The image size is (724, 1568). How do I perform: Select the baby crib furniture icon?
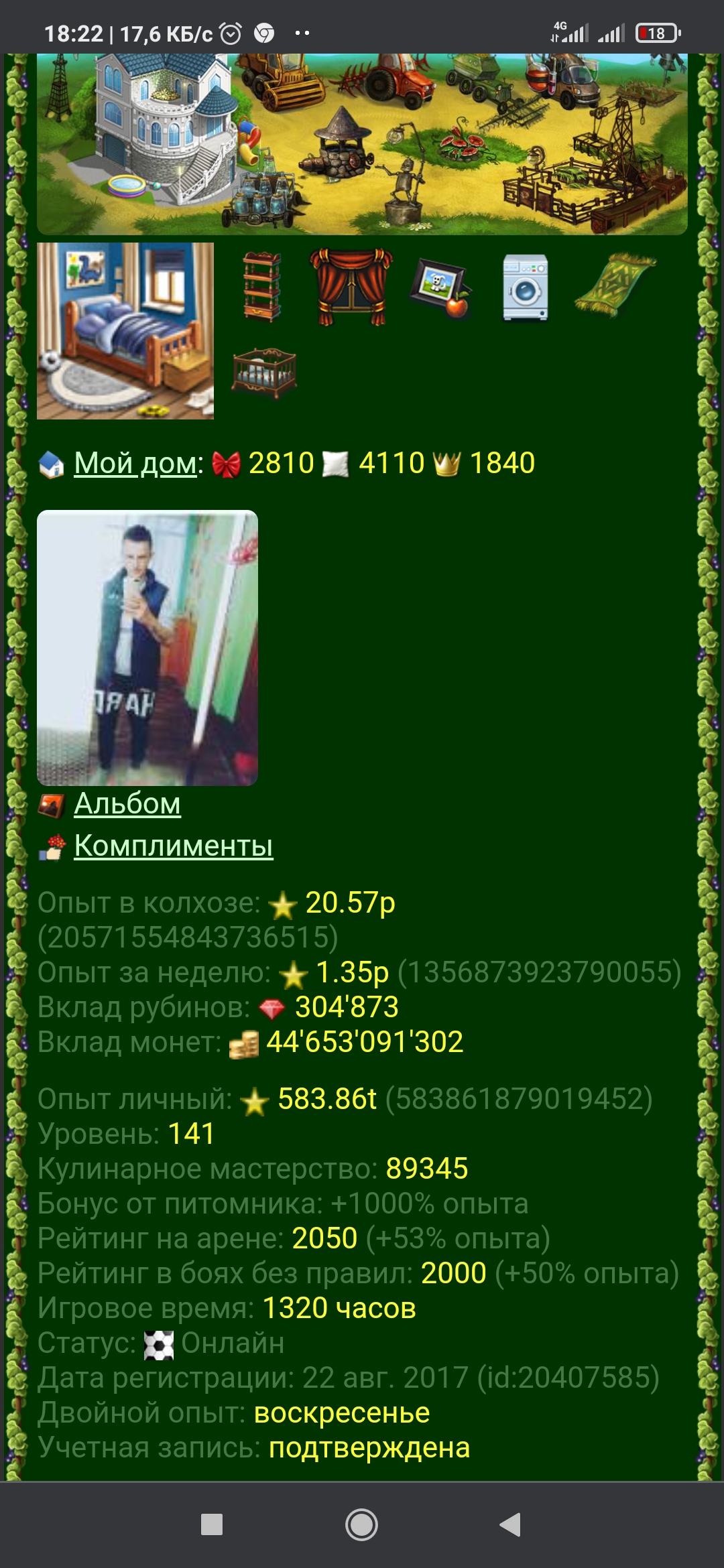tap(265, 372)
